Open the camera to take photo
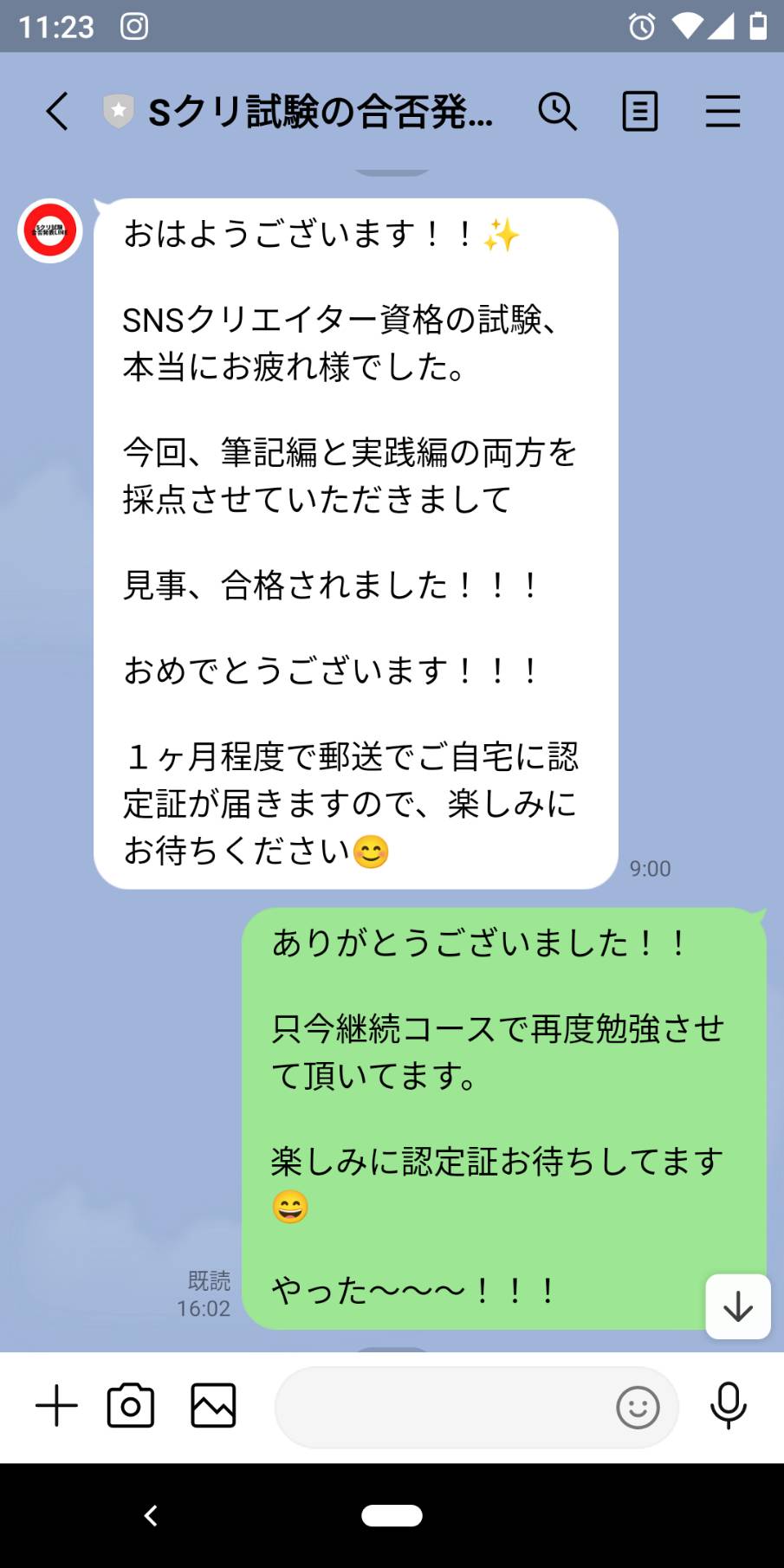 [131, 1405]
